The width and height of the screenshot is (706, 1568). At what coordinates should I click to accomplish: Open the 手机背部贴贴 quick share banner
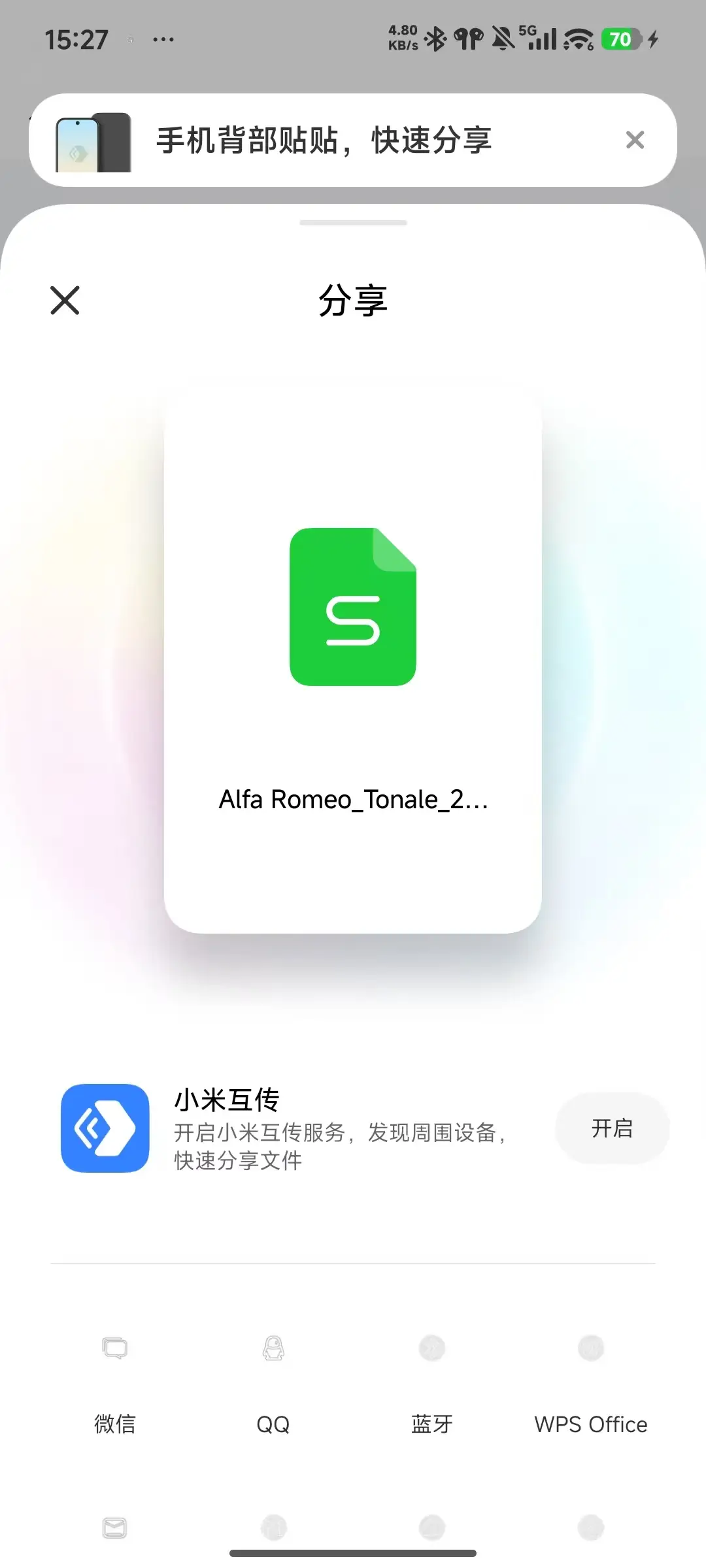pyautogui.click(x=324, y=140)
